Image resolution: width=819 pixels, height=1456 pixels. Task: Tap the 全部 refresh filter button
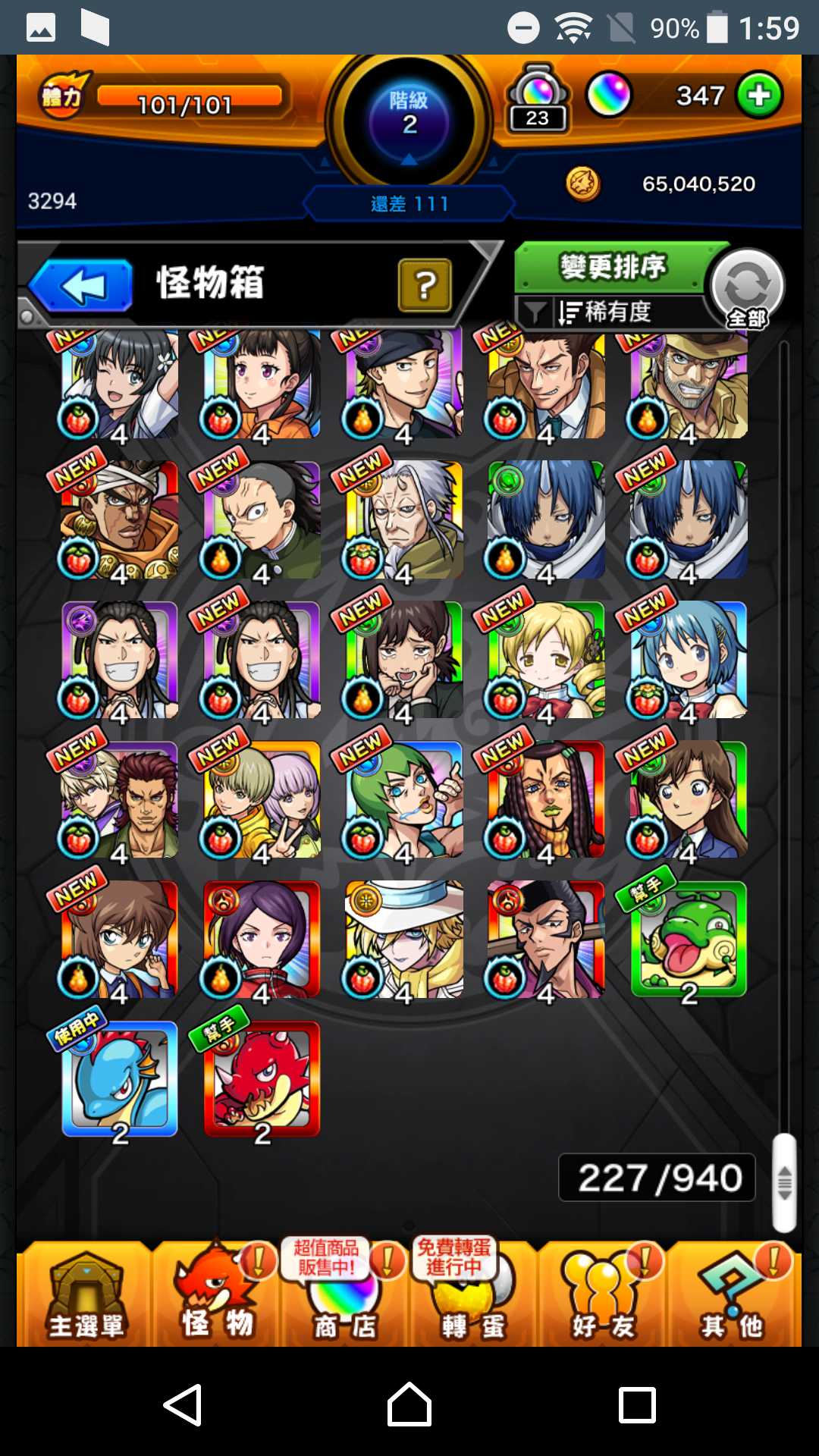tap(747, 289)
